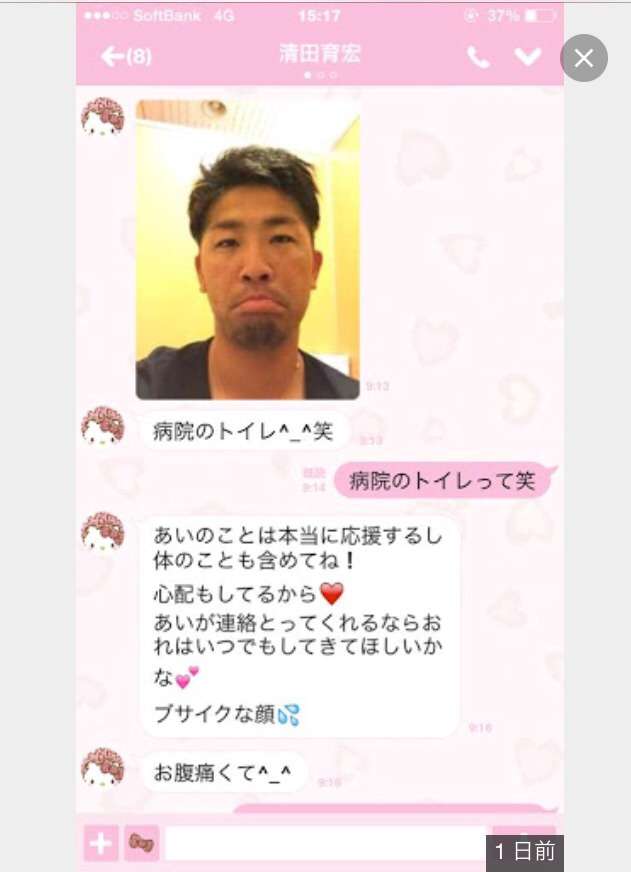Close the image viewer
The width and height of the screenshot is (631, 872).
pyautogui.click(x=584, y=58)
